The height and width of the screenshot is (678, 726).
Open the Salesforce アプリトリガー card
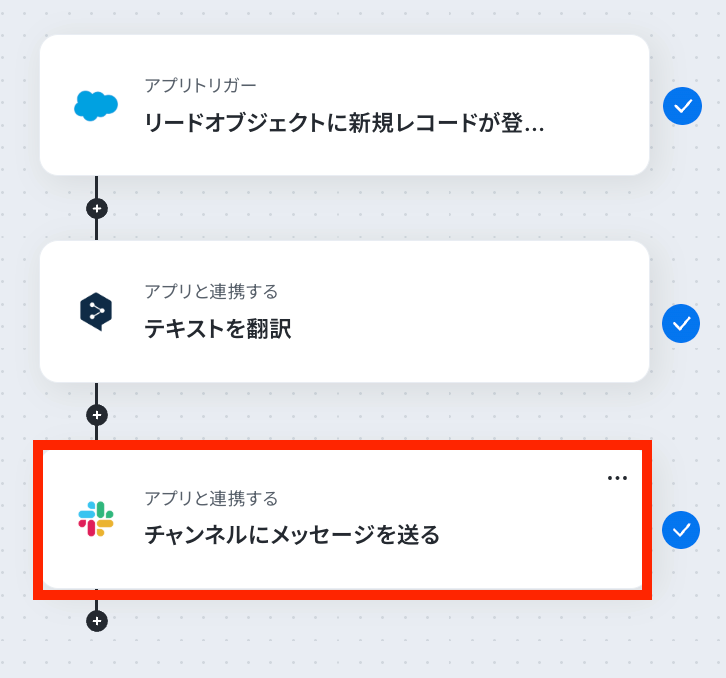(x=344, y=105)
